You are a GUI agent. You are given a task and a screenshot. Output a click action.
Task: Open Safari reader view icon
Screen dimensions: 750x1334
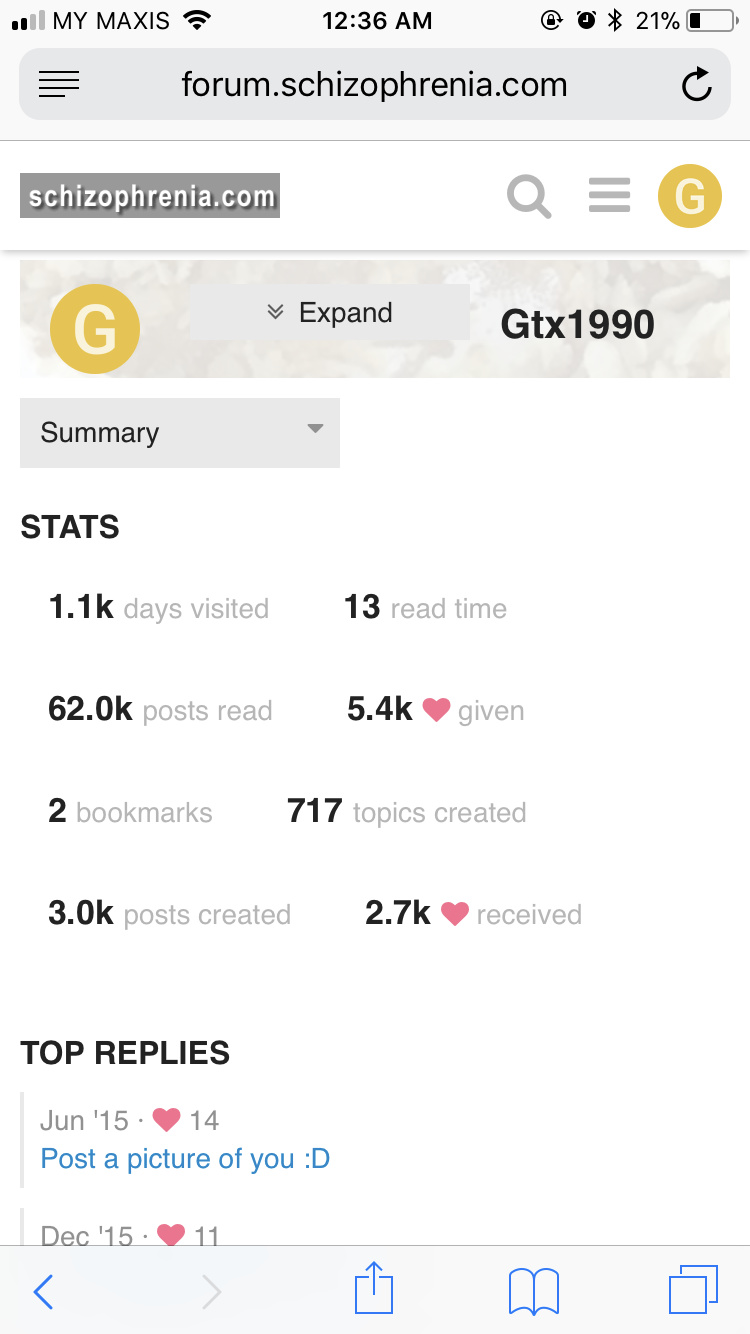click(x=59, y=85)
